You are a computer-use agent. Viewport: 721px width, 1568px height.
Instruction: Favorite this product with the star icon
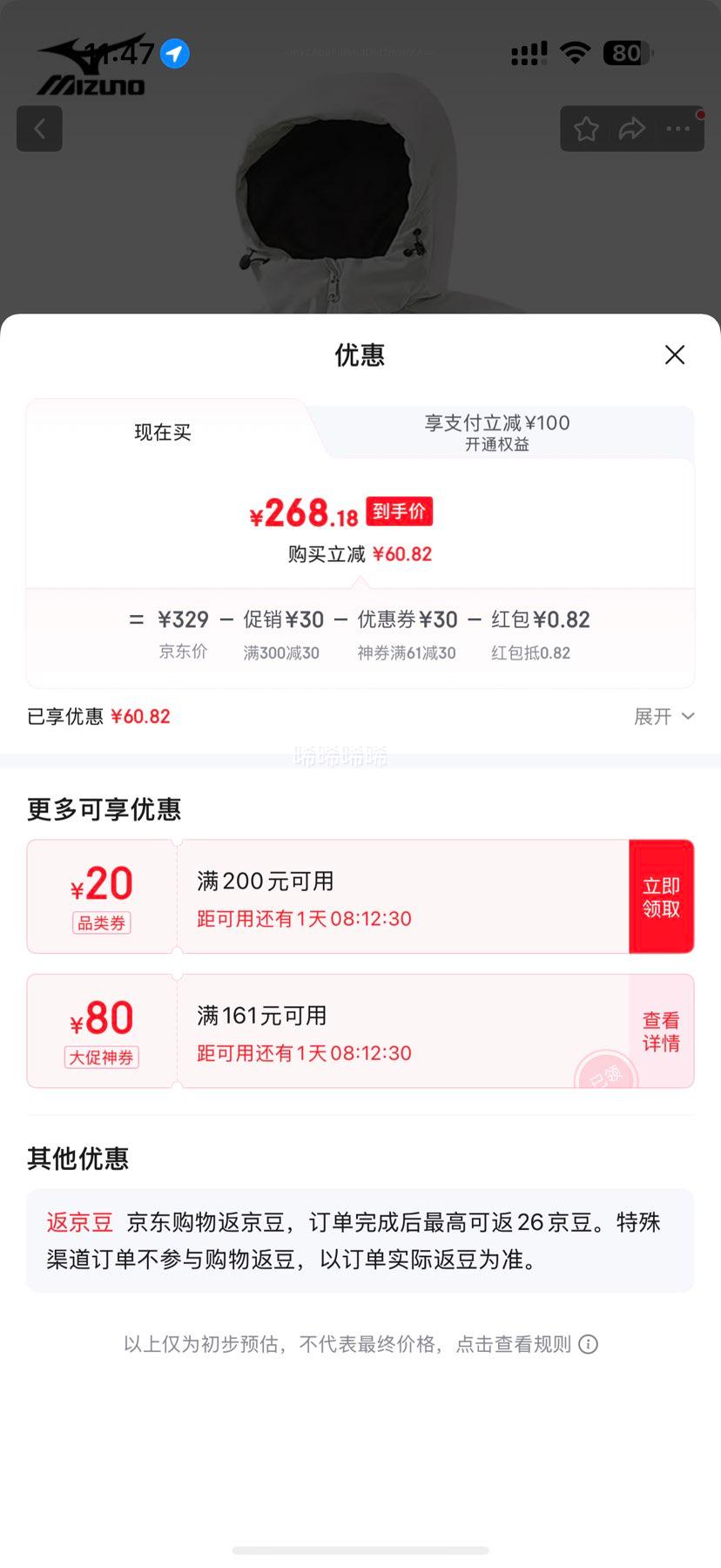pyautogui.click(x=586, y=129)
